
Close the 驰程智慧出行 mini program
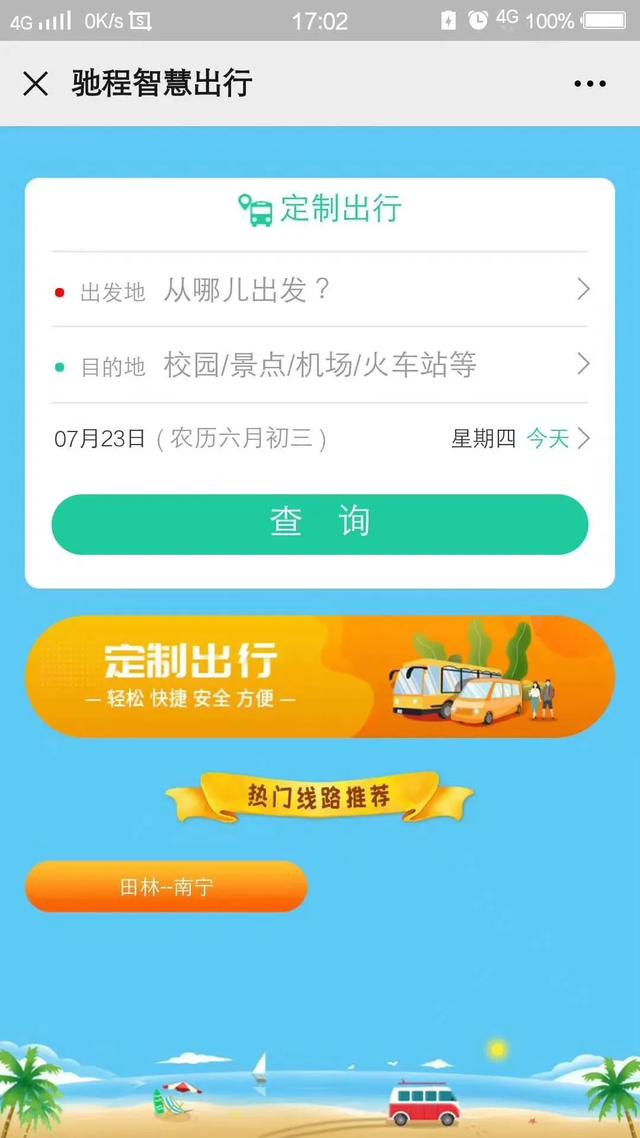(35, 84)
